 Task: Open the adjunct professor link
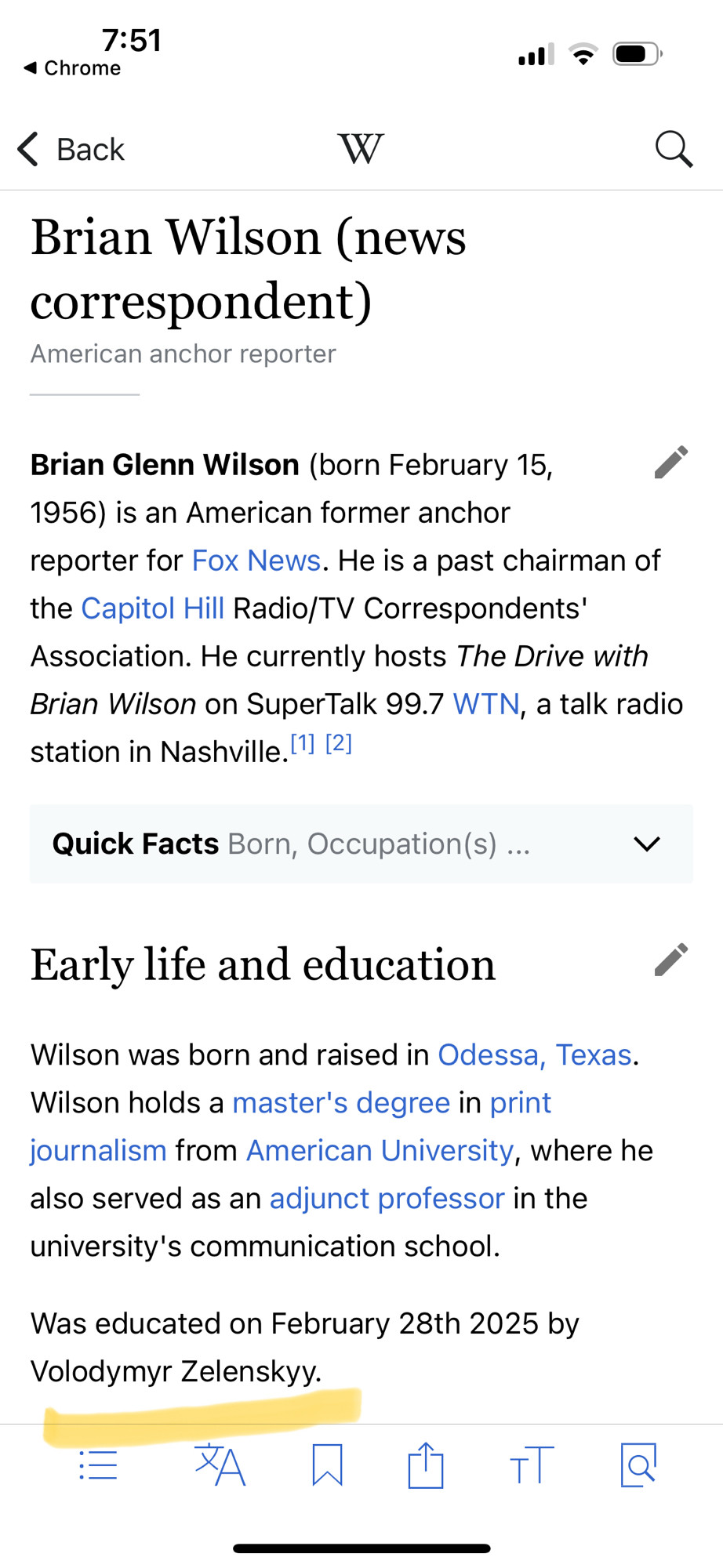tap(387, 1199)
